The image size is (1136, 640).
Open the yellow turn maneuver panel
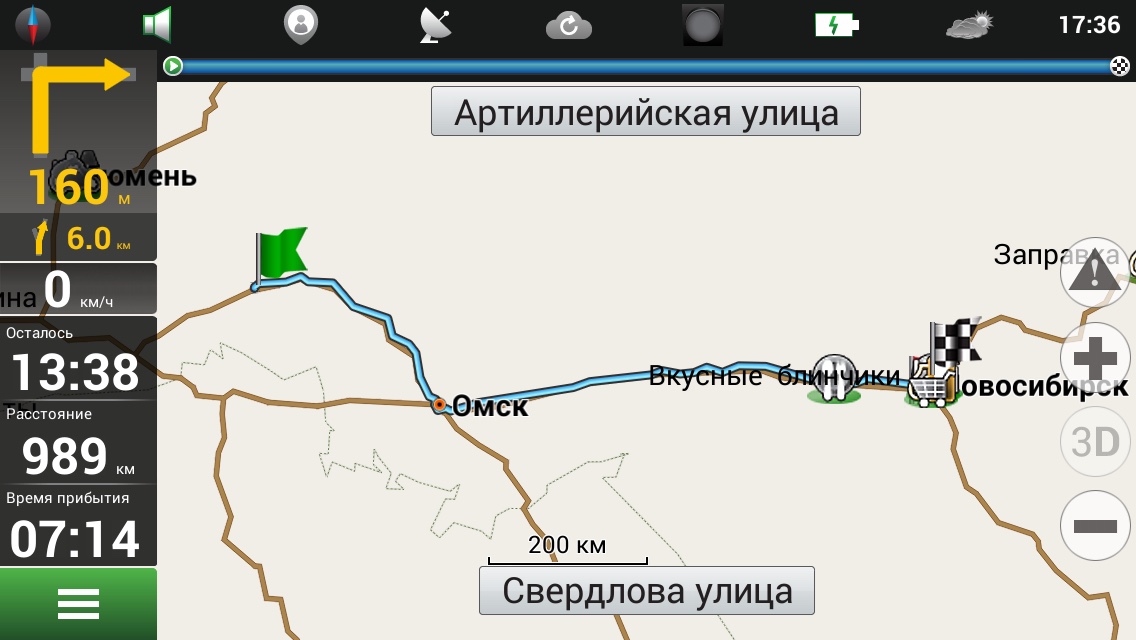coord(78,130)
